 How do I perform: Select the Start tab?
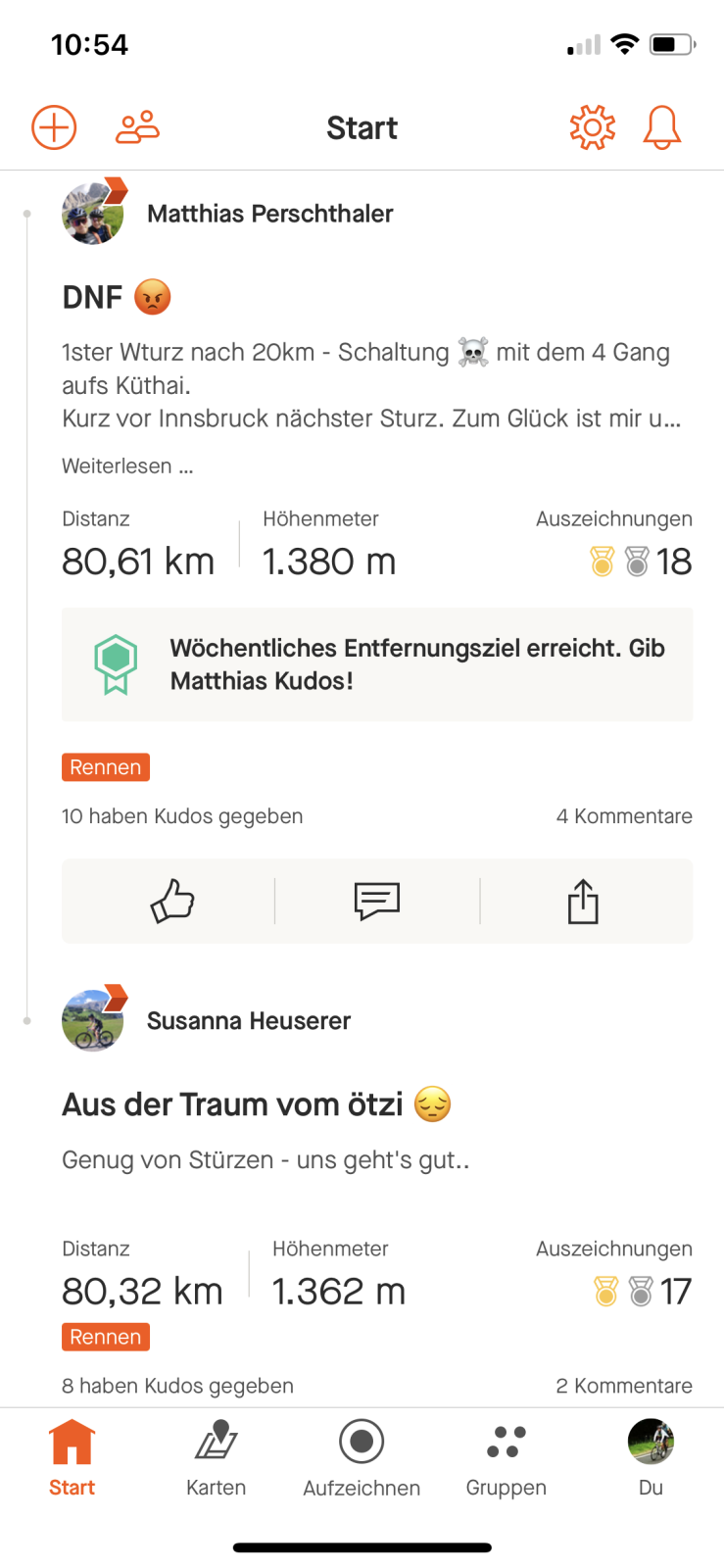[x=72, y=1458]
